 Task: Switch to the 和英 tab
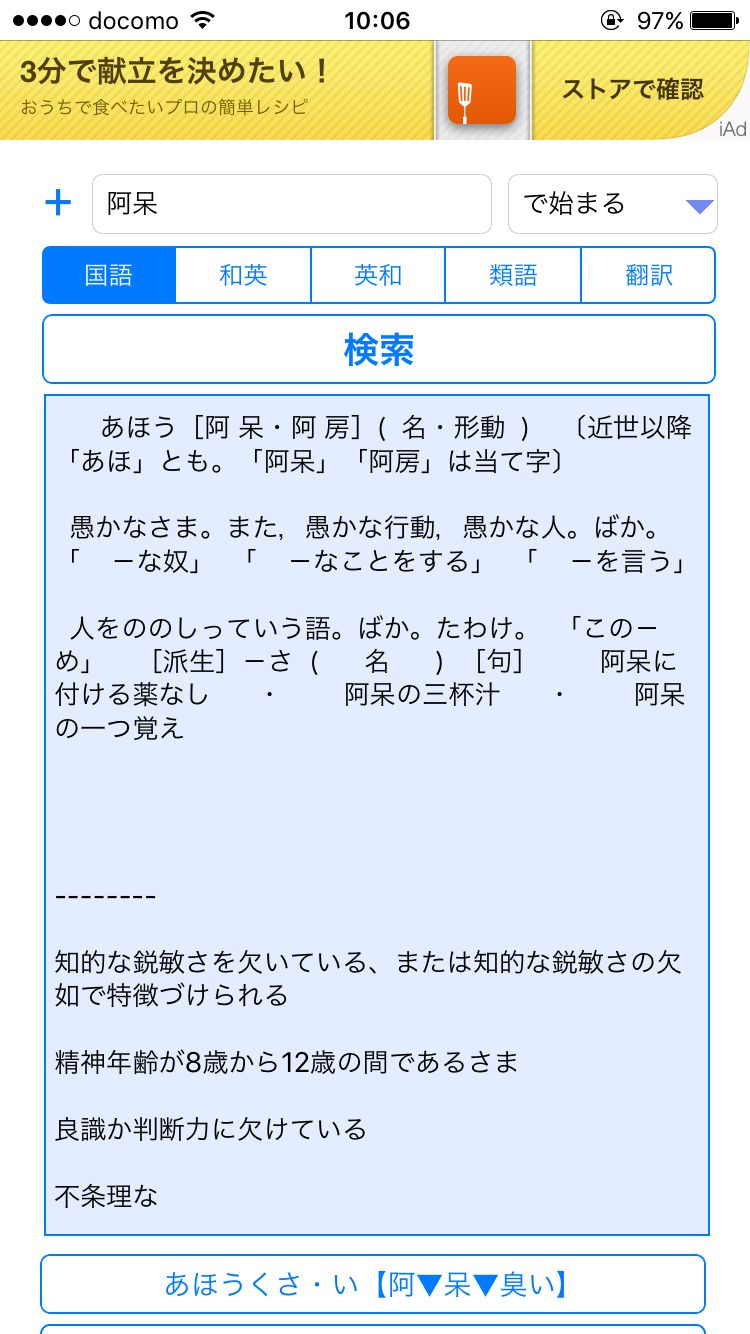(243, 275)
